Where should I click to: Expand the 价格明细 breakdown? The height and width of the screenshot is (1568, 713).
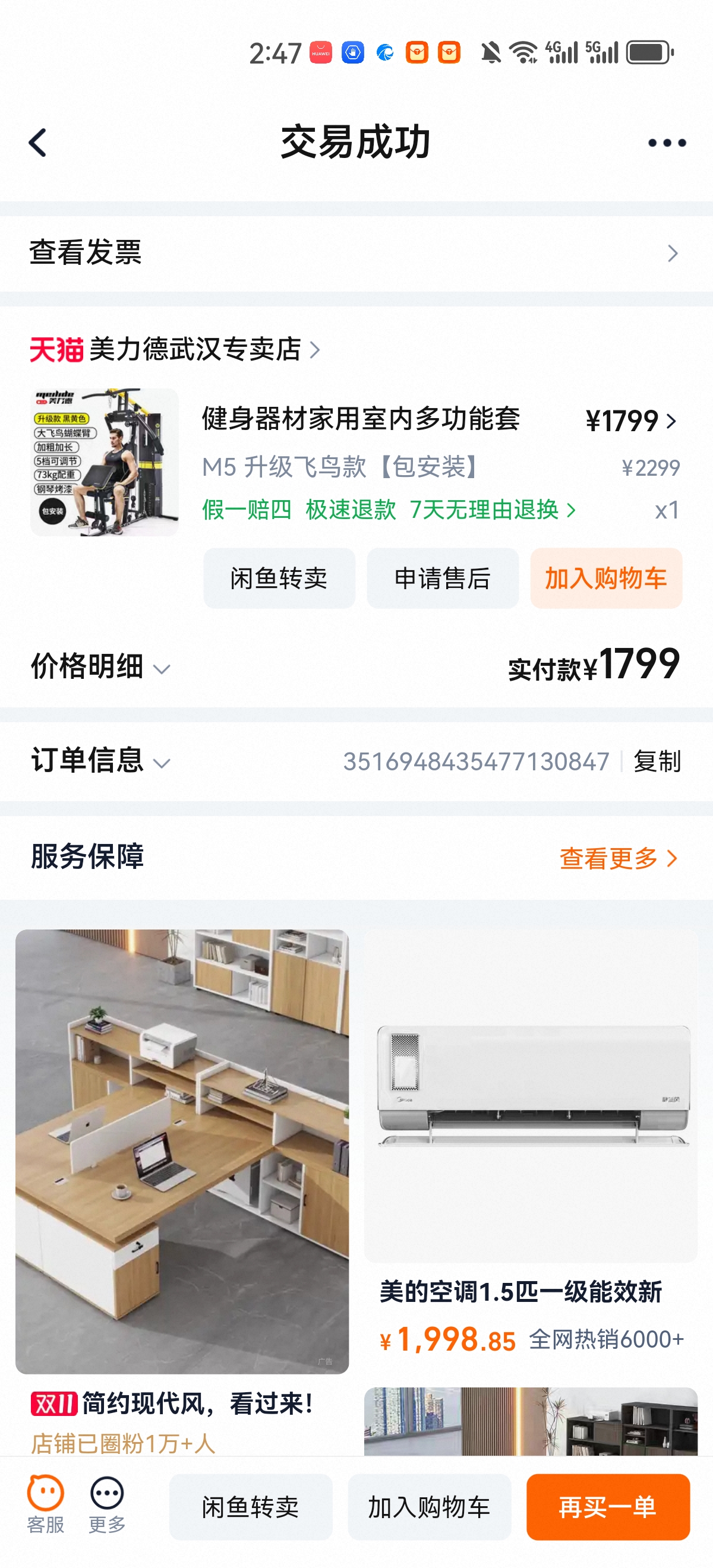click(x=100, y=667)
